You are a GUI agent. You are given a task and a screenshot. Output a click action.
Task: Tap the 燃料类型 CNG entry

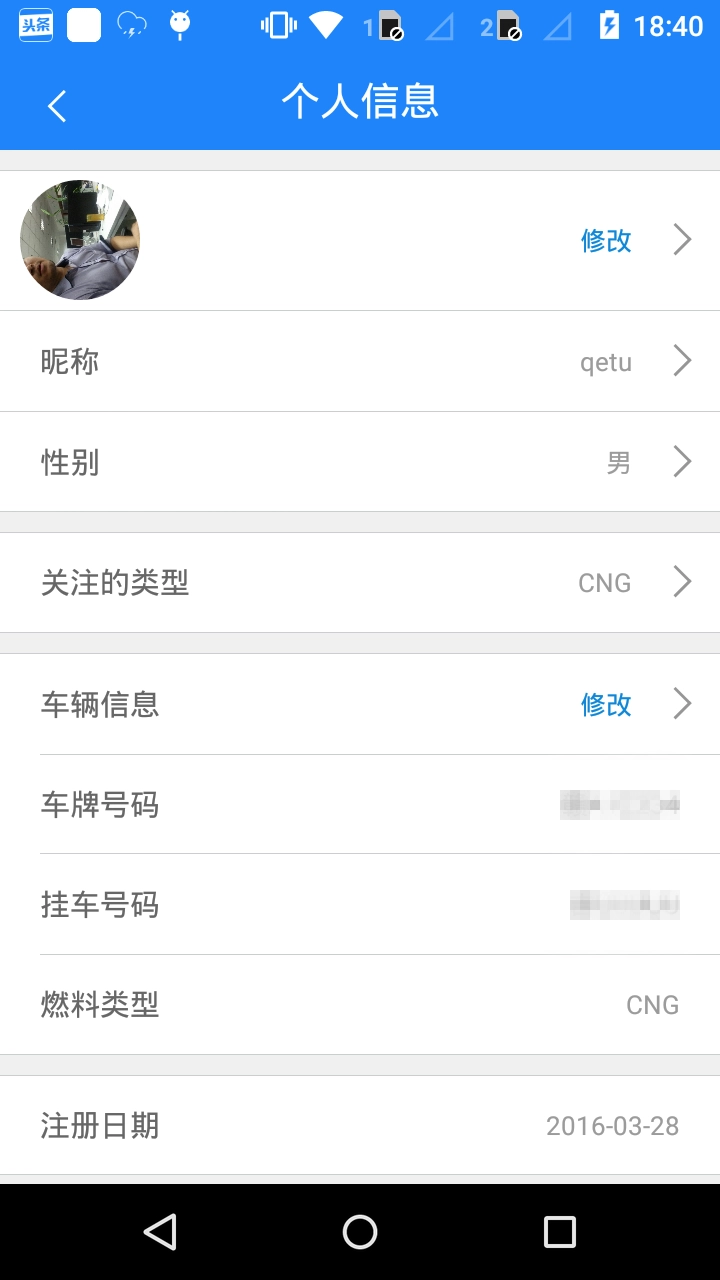point(652,1004)
